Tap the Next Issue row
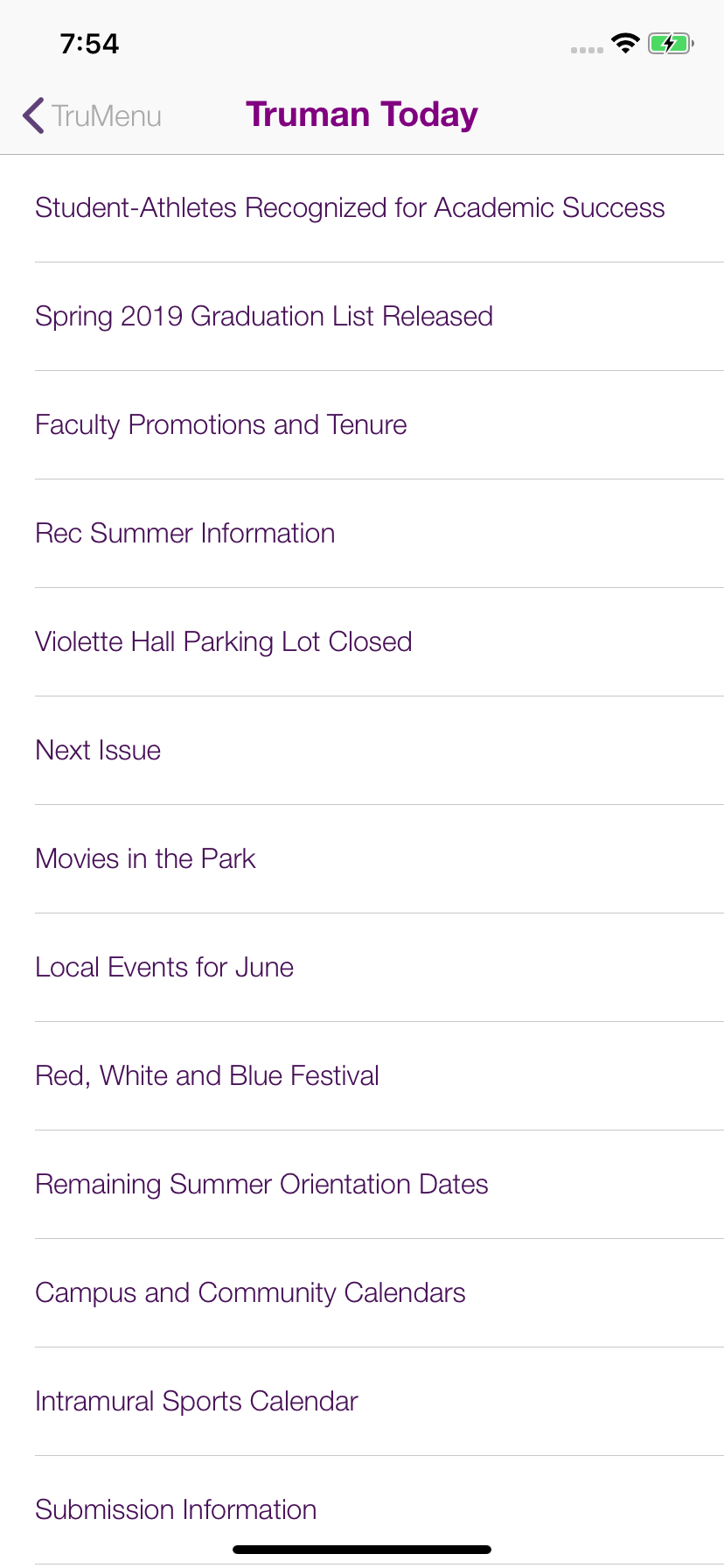Viewport: 724px width, 1568px height. pyautogui.click(x=99, y=751)
